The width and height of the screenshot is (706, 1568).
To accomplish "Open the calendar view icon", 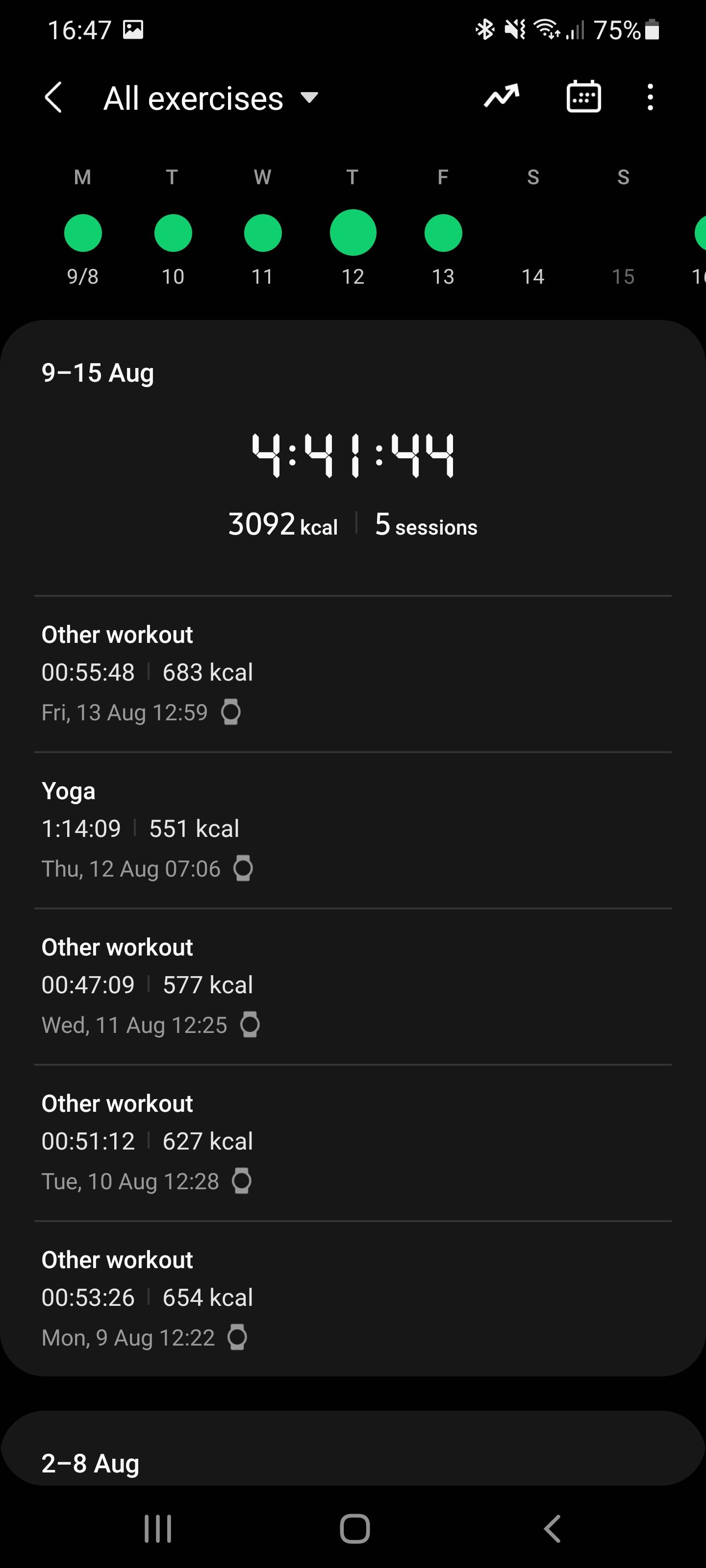I will coord(582,96).
